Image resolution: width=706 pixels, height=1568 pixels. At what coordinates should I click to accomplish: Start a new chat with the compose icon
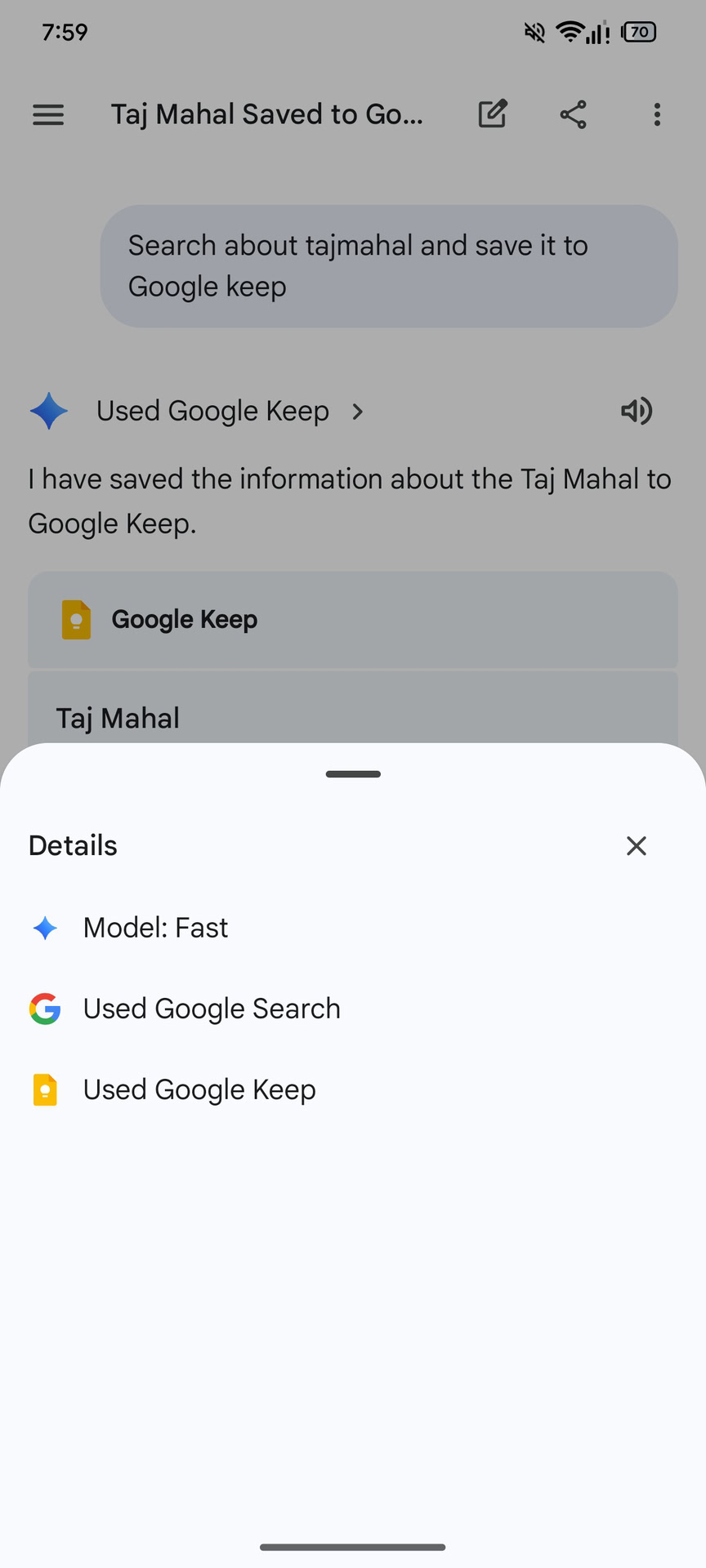493,114
